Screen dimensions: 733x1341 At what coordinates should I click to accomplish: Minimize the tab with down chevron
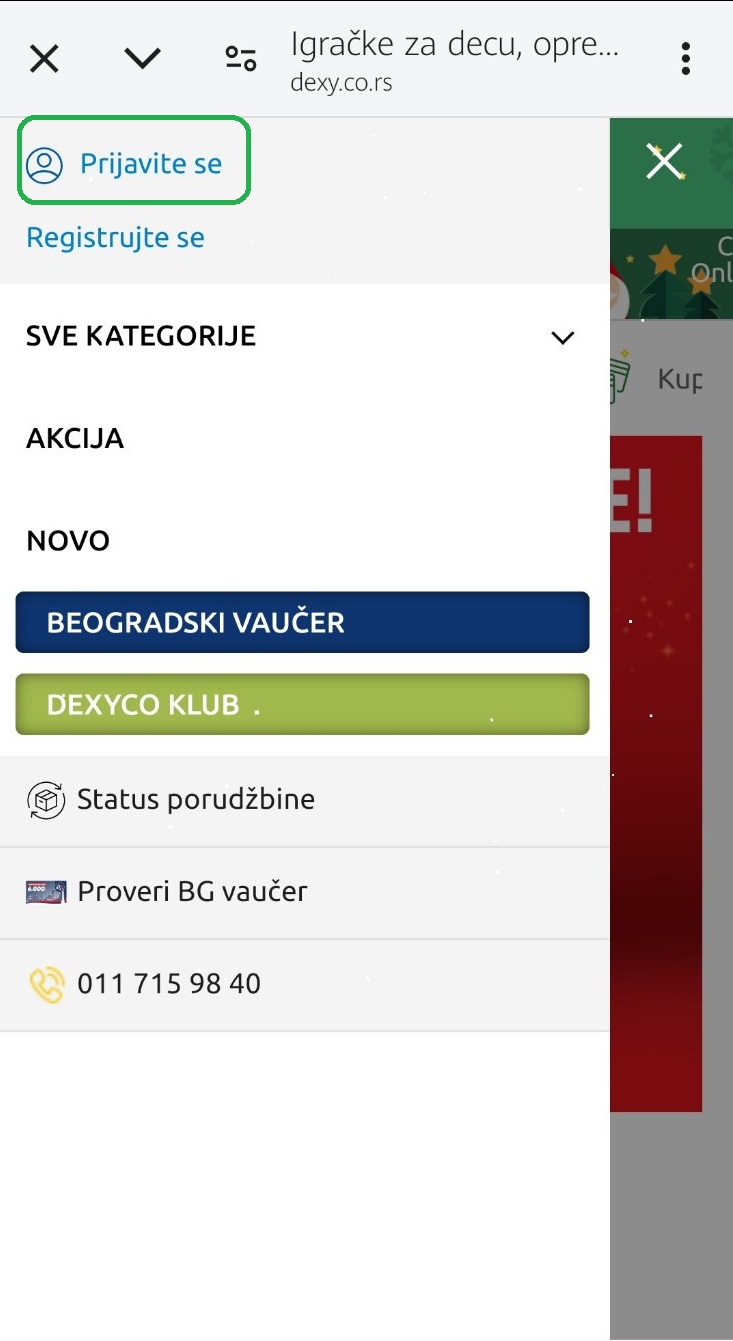[x=142, y=59]
